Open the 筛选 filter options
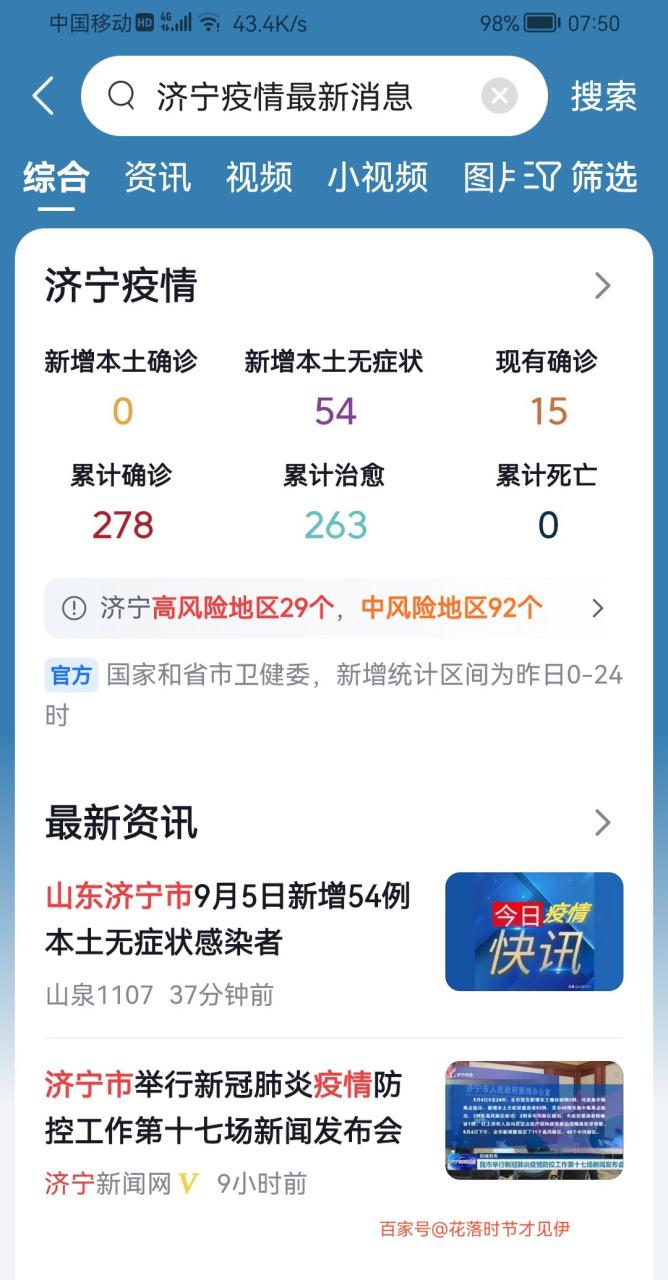668x1280 pixels. point(581,178)
